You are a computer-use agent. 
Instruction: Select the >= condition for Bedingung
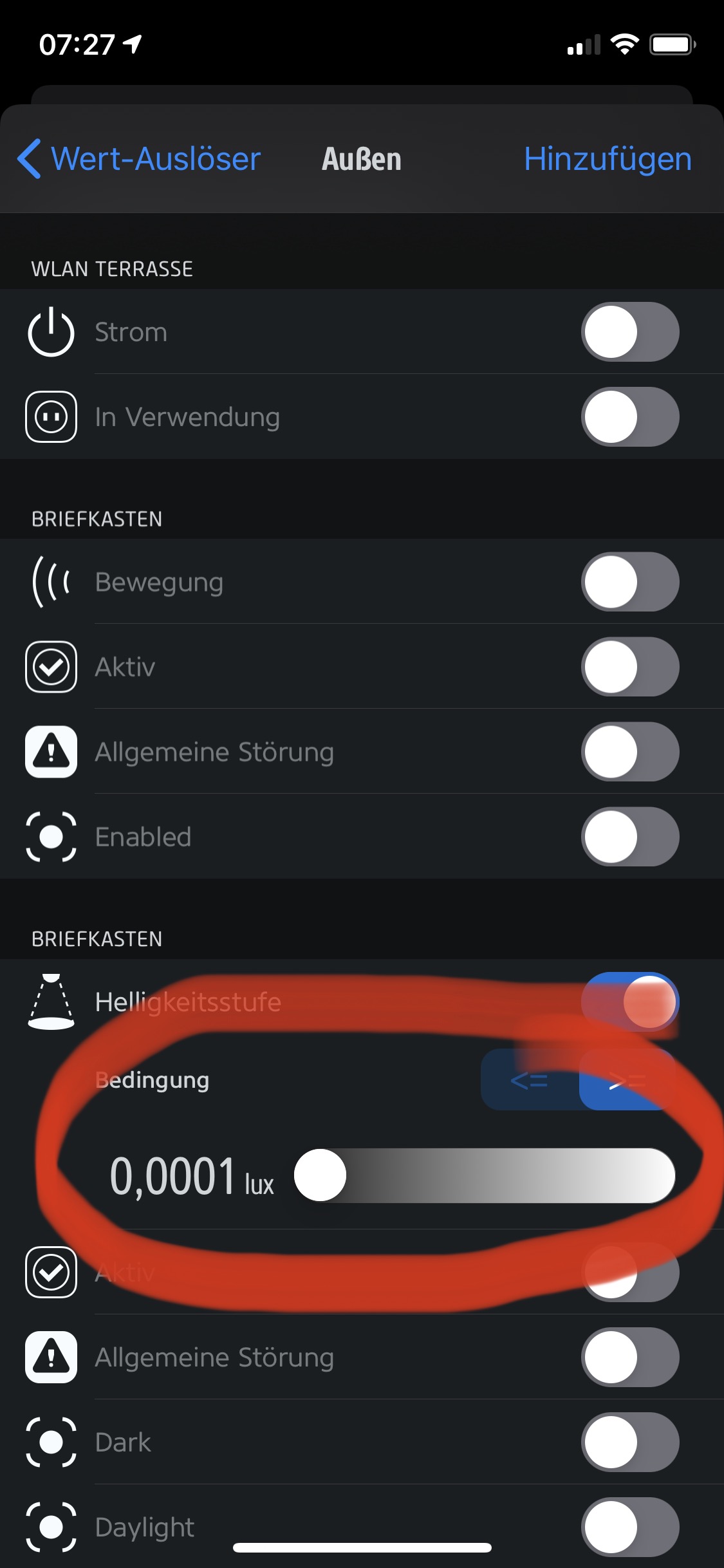pos(626,1081)
